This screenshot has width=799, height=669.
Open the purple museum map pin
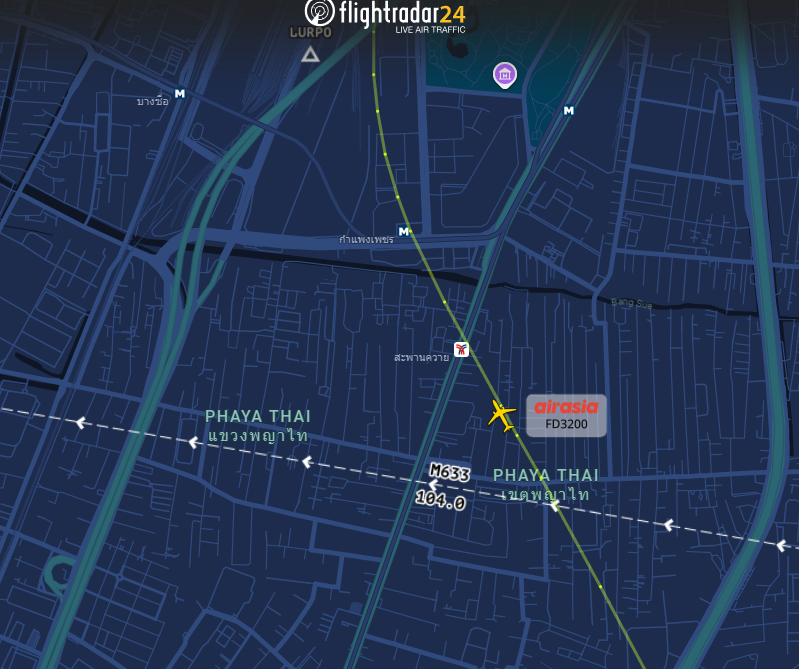pos(505,74)
